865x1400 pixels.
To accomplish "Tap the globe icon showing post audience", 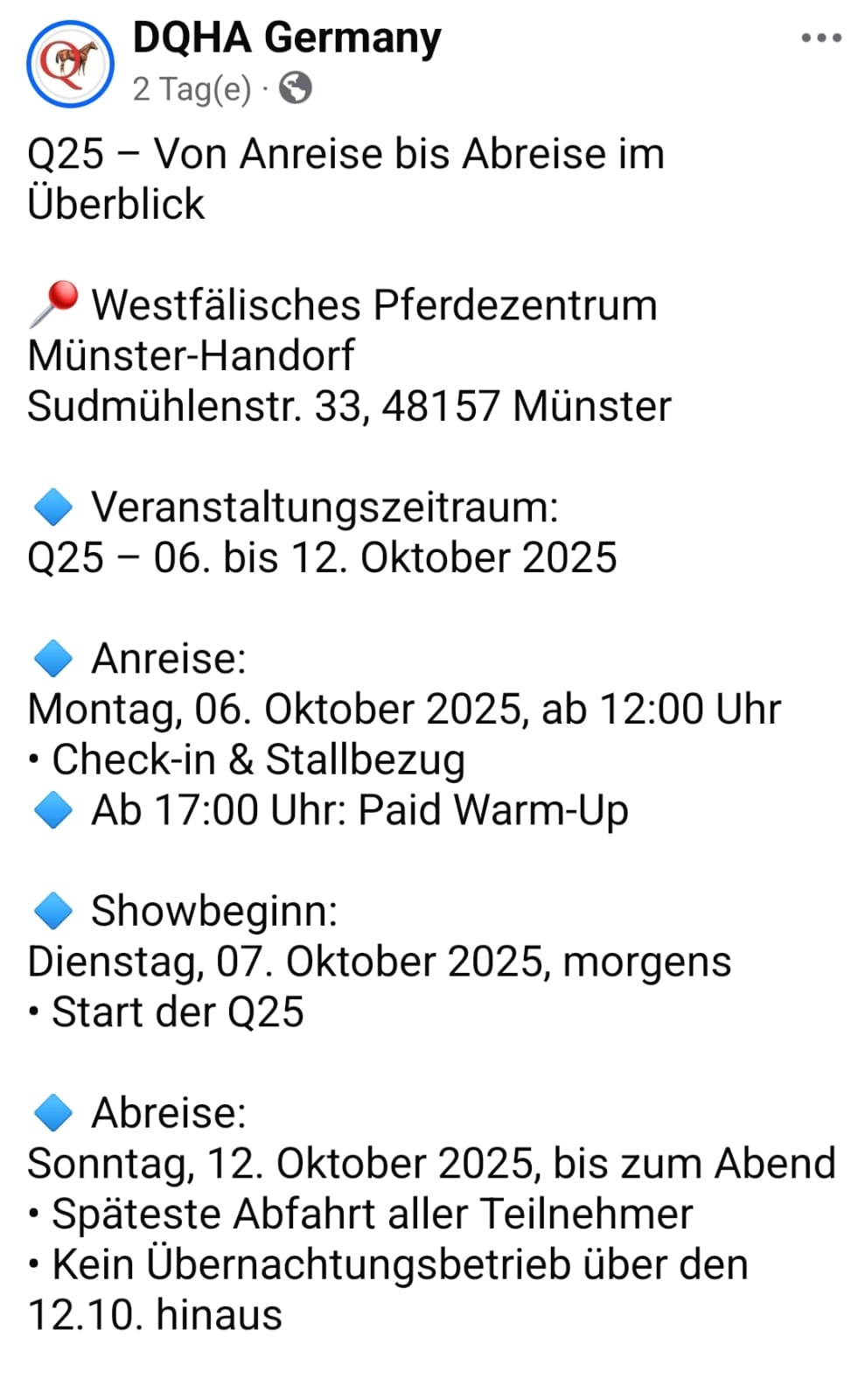I will coord(296,88).
